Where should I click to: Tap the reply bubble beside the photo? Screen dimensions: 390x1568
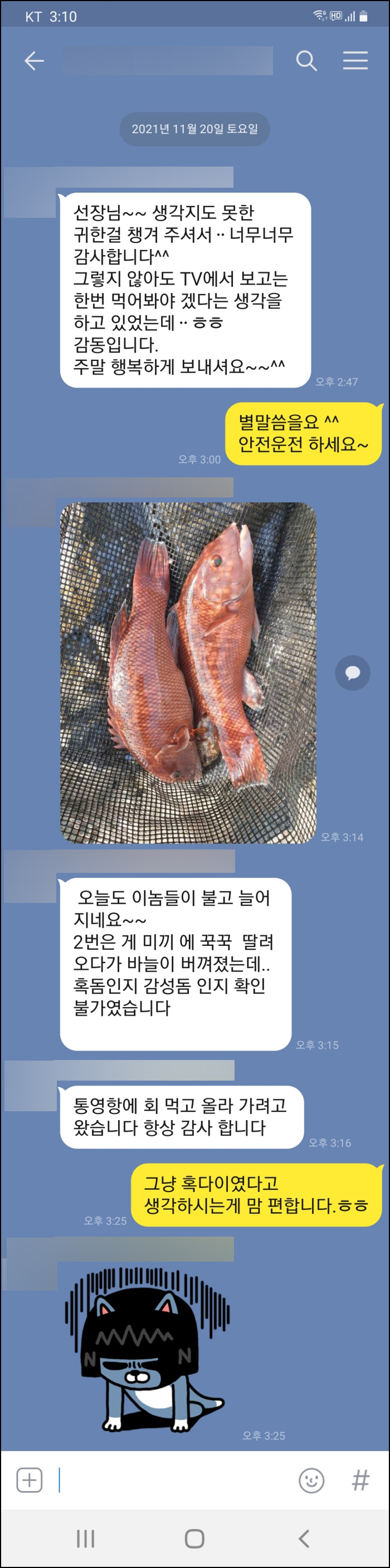[x=352, y=673]
